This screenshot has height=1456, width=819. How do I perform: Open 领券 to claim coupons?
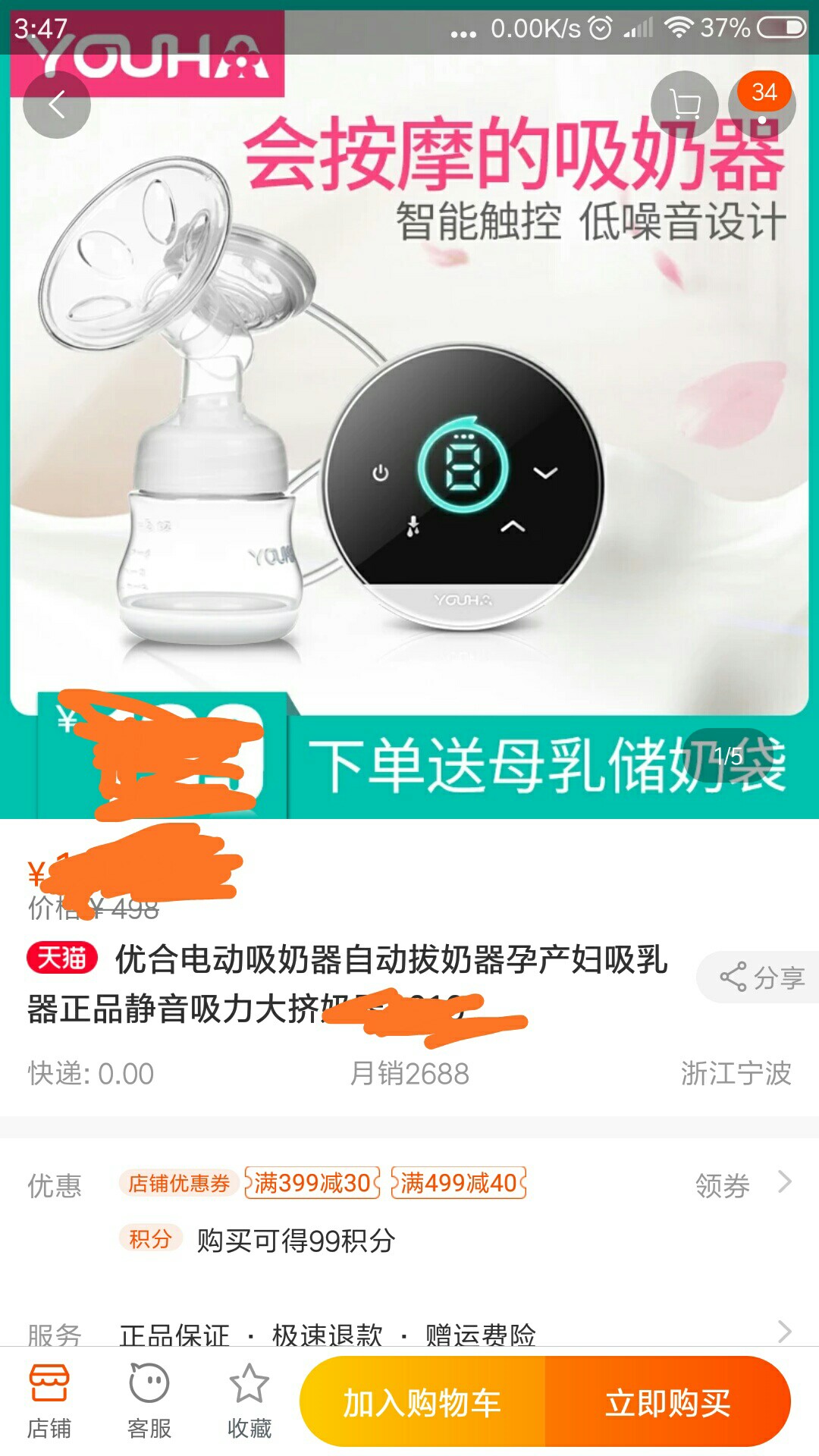(743, 1184)
